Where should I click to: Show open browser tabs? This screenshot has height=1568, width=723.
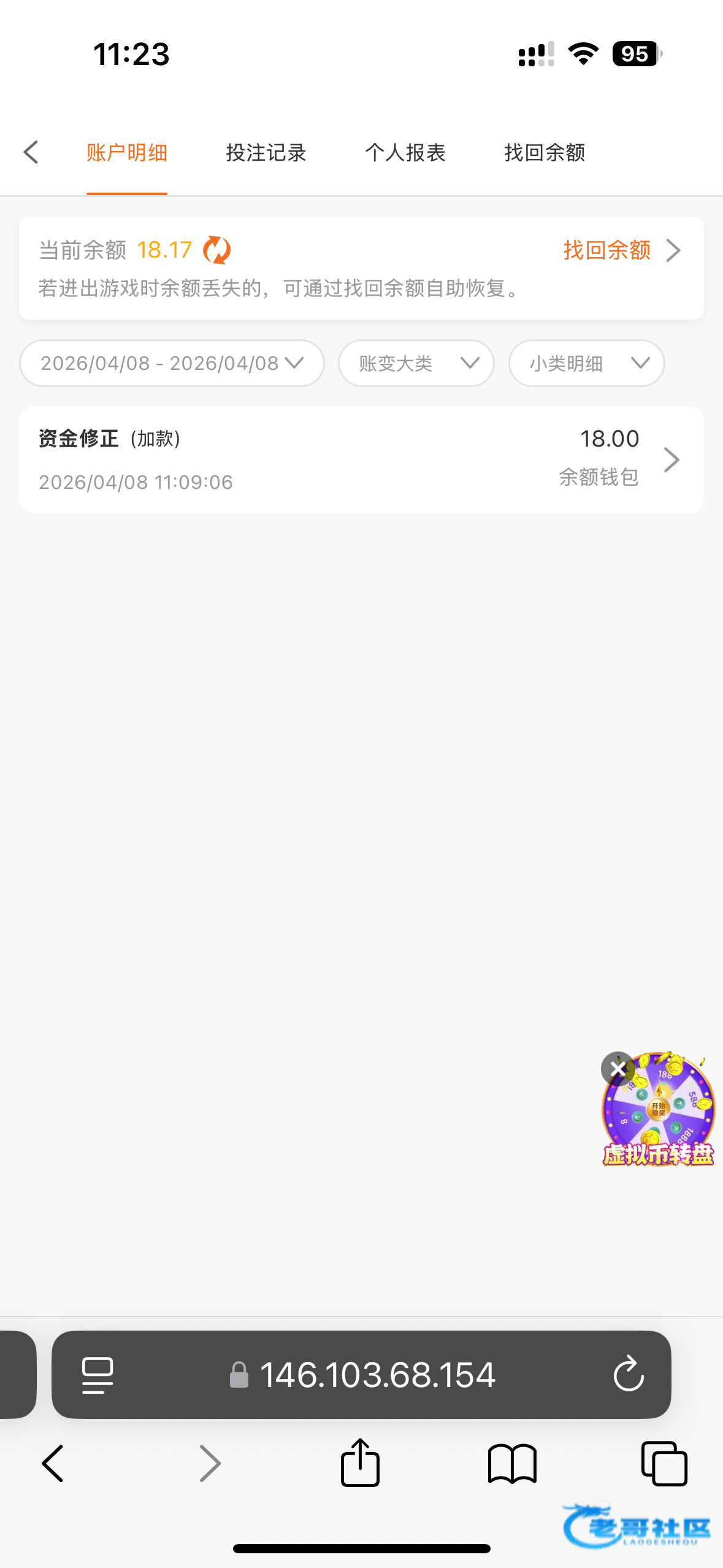point(664,1463)
